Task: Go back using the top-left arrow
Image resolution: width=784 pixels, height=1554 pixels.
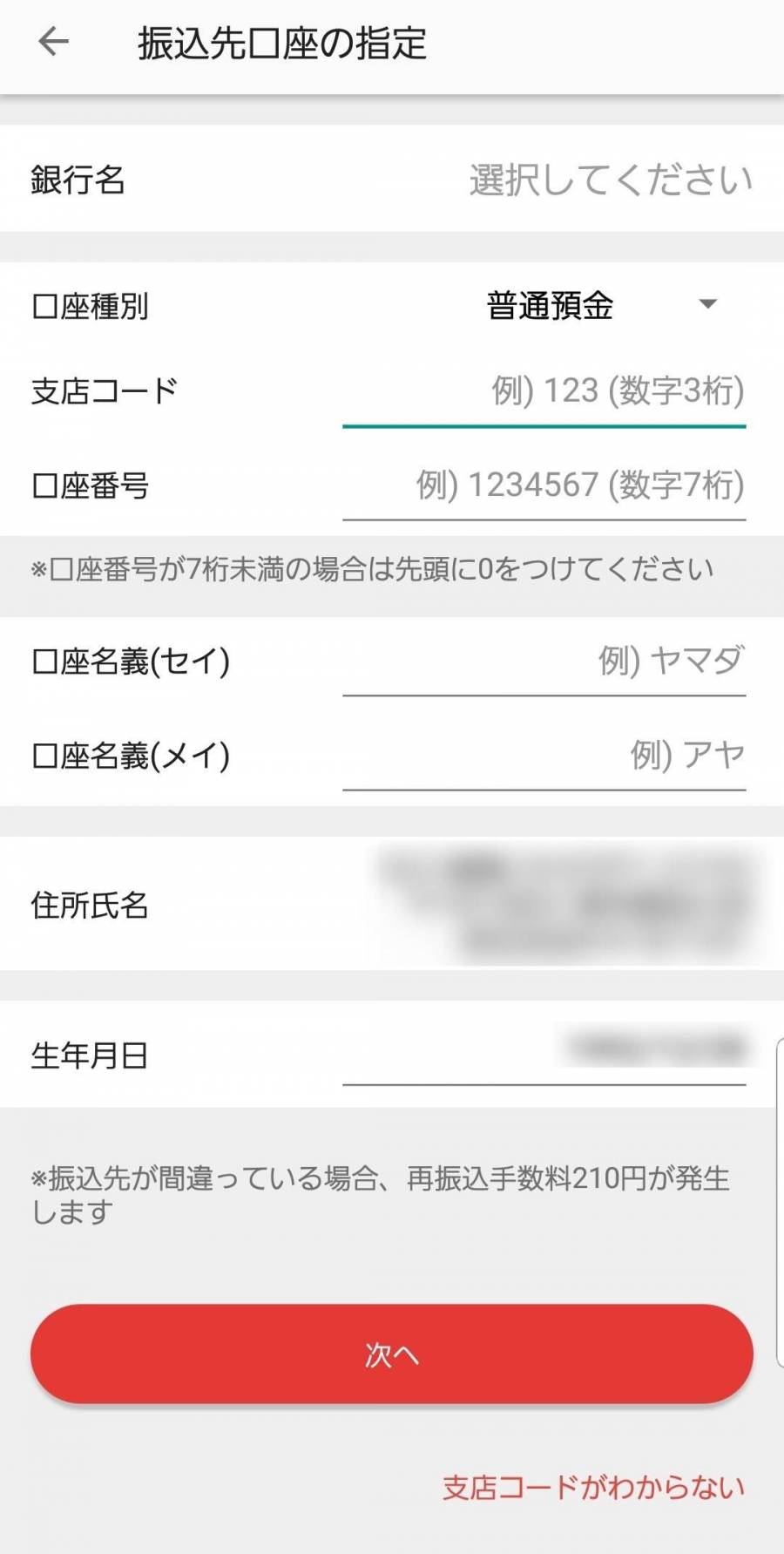Action: point(54,42)
